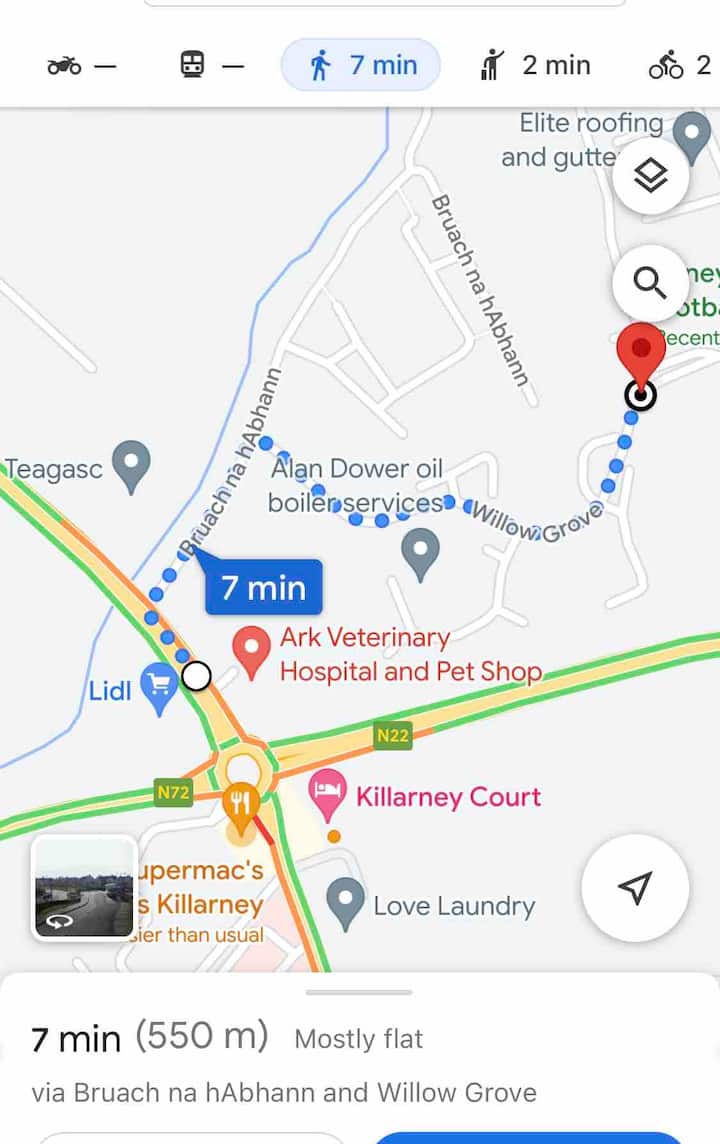Re-center map on my location
This screenshot has height=1144, width=720.
pyautogui.click(x=635, y=887)
